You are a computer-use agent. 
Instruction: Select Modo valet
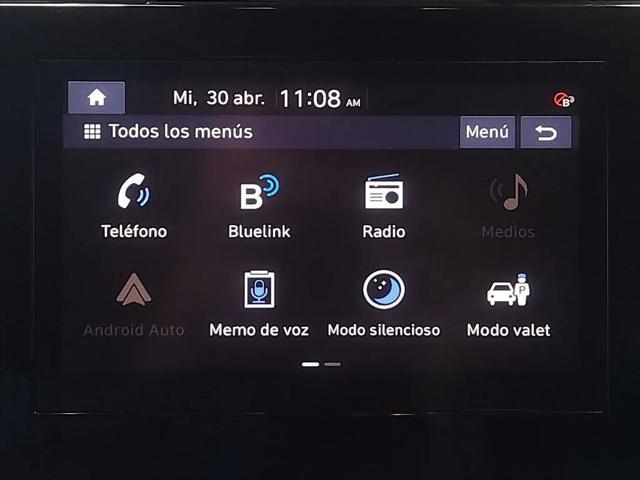508,304
